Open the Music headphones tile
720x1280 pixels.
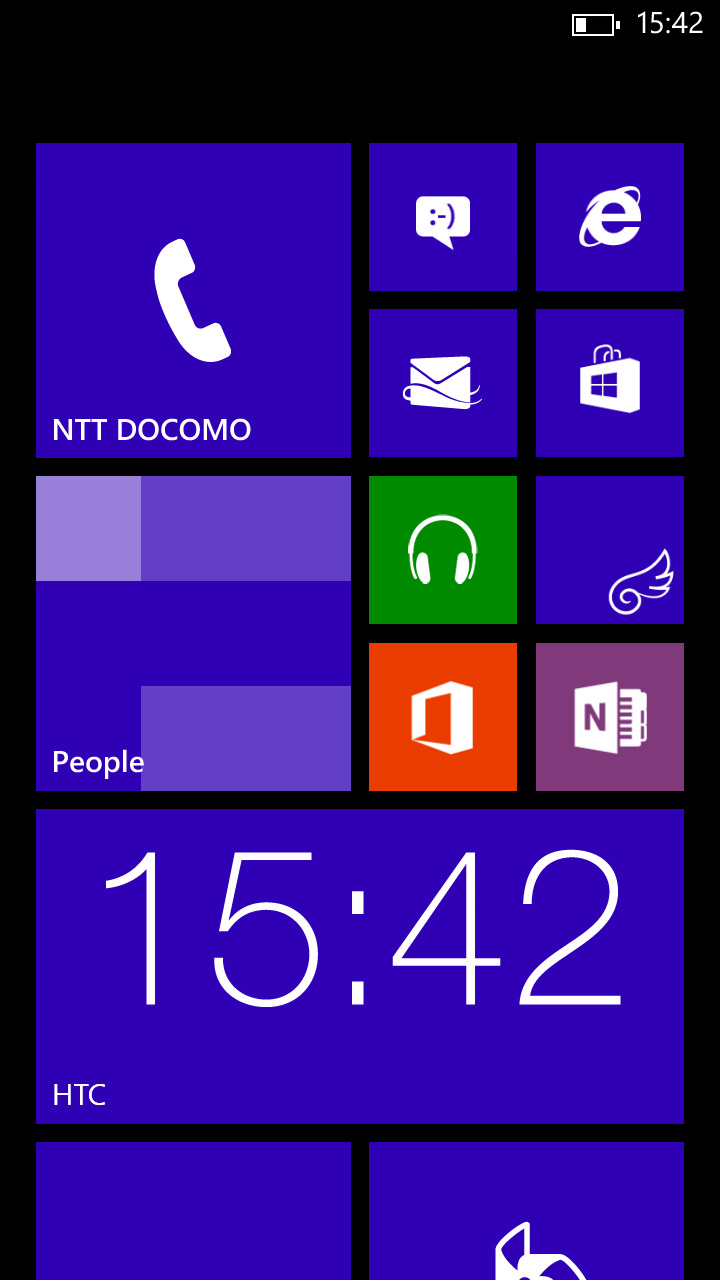pos(443,550)
